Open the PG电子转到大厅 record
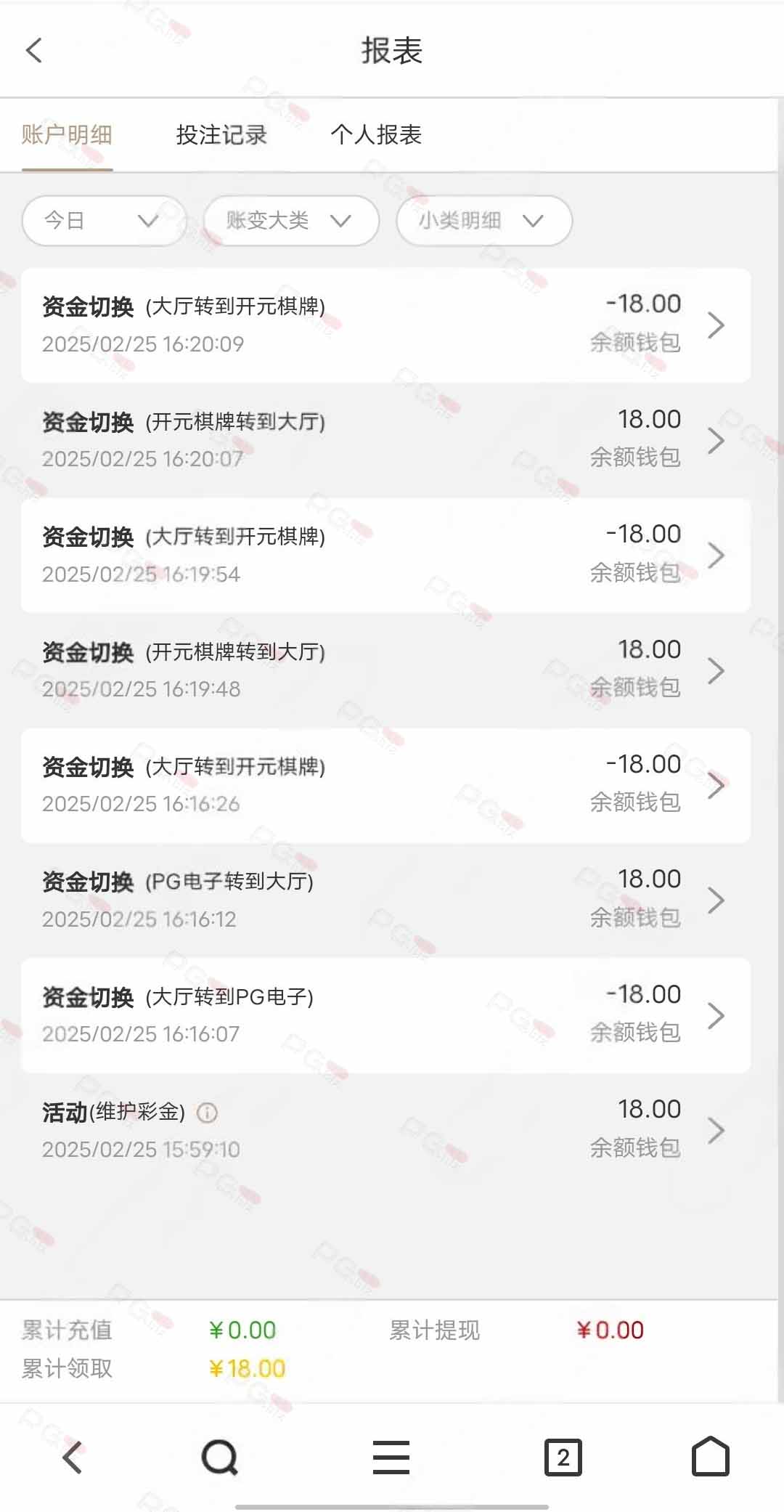This screenshot has height=1512, width=784. (385, 901)
